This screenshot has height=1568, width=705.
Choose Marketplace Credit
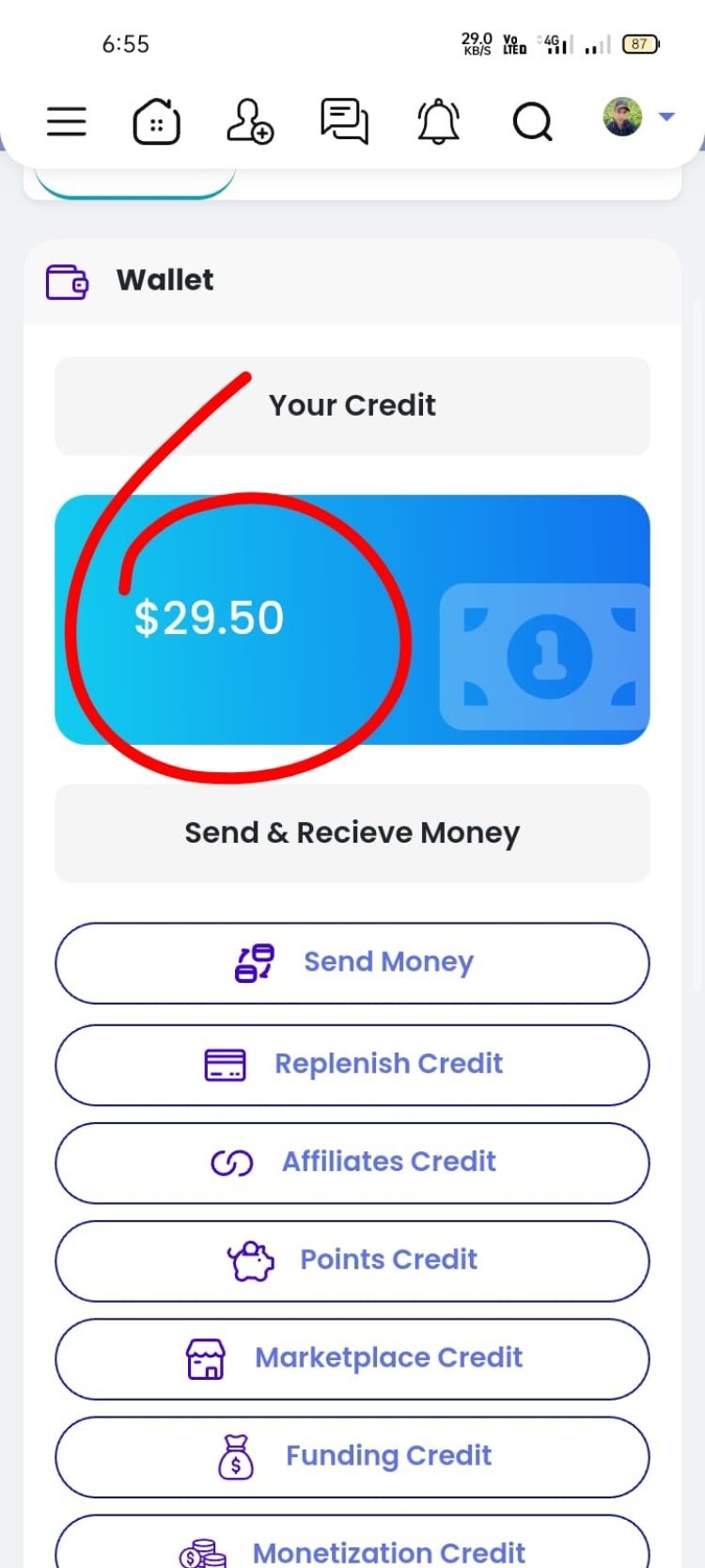click(x=352, y=1358)
